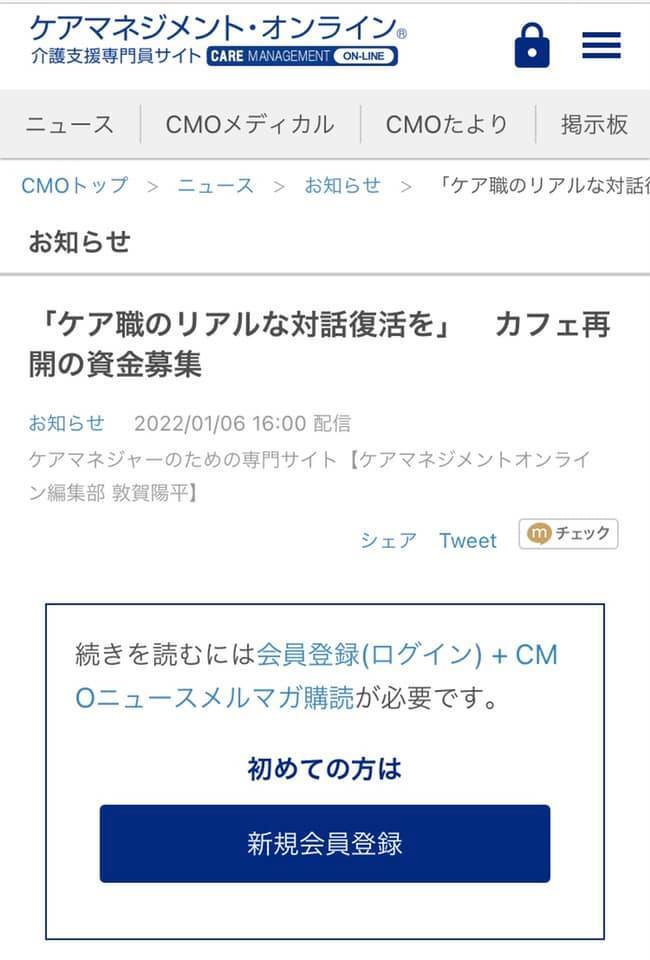Open the お知らせ category tag under the title
Screen dimensions: 650x960
[x=66, y=423]
